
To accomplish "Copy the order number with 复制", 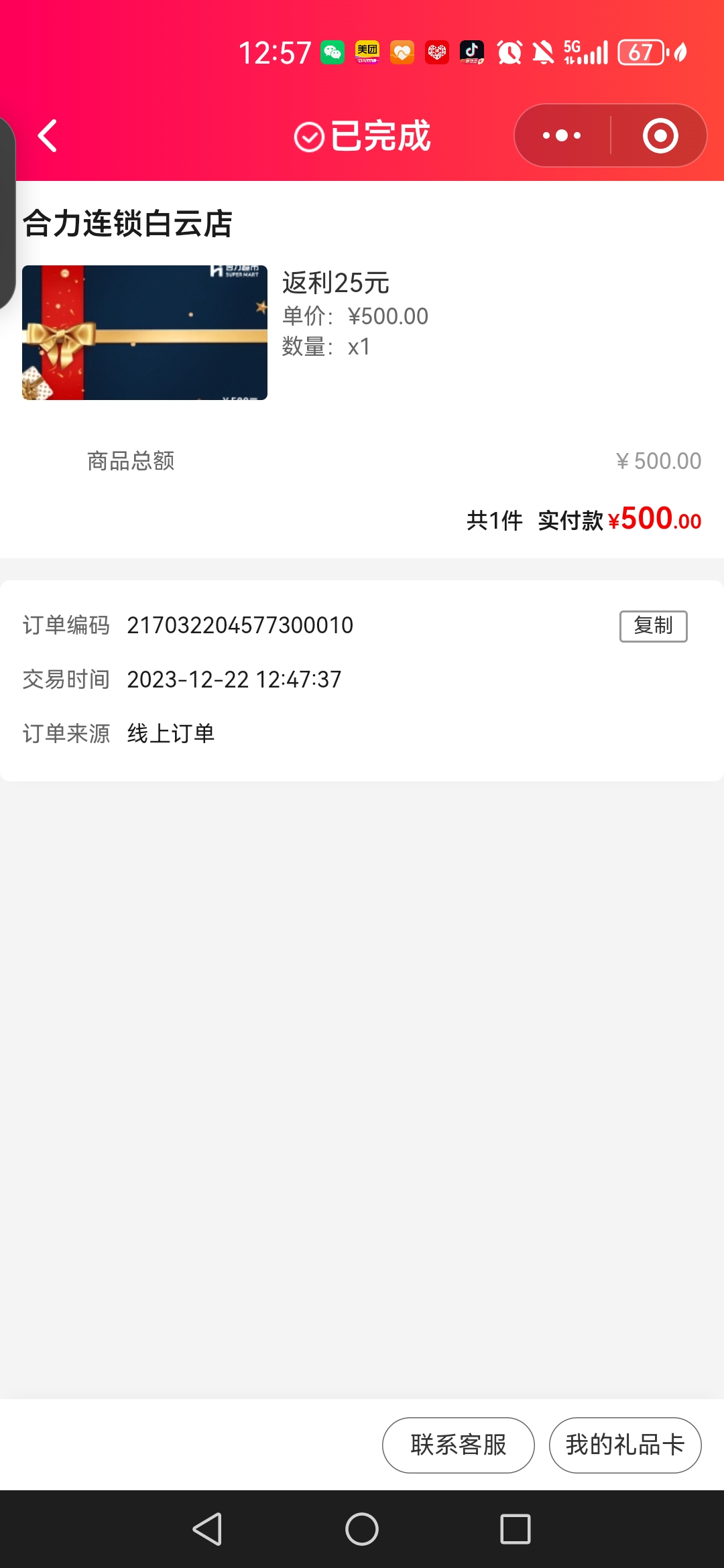I will pos(653,626).
